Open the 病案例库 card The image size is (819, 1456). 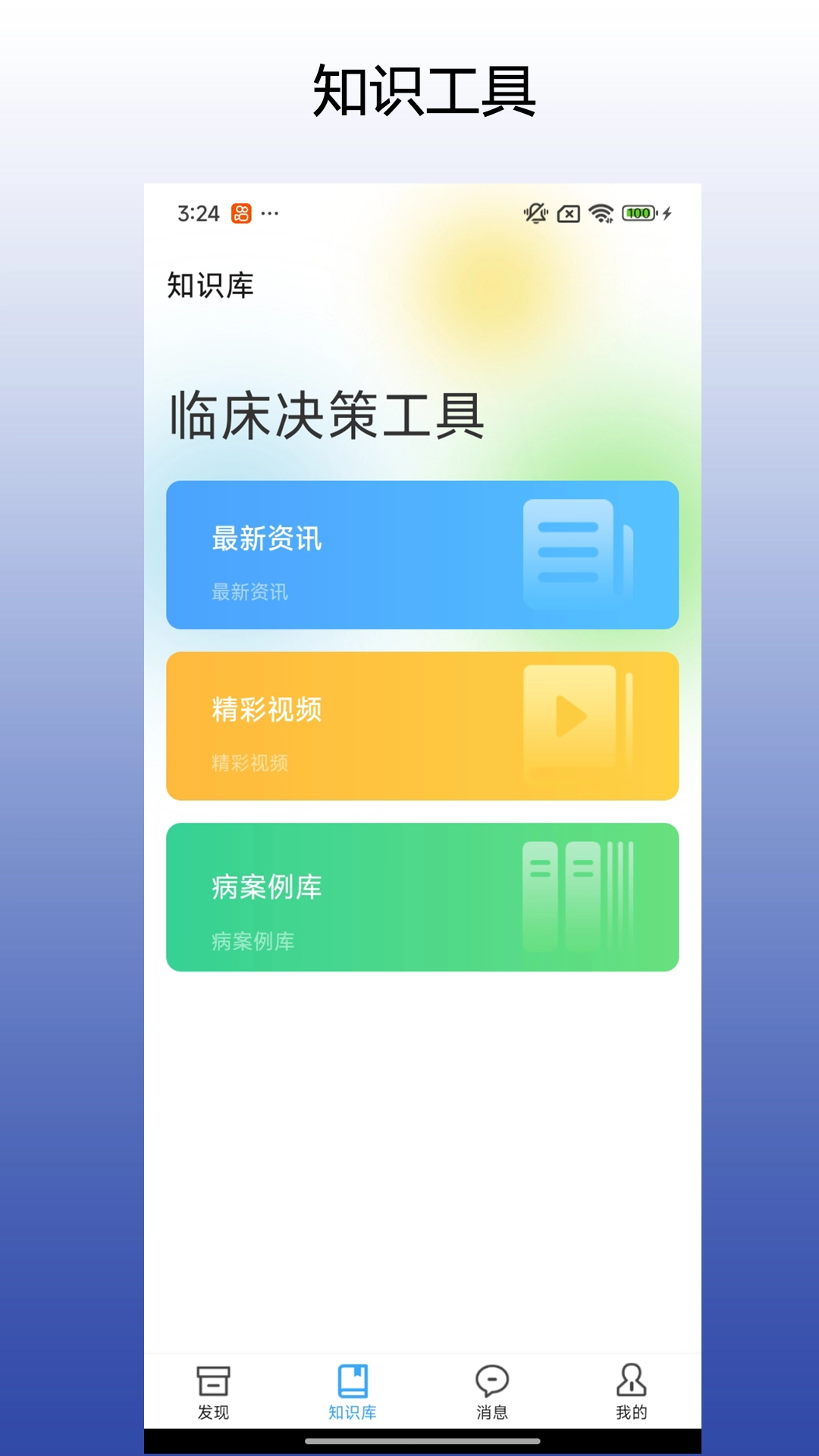pyautogui.click(x=422, y=896)
